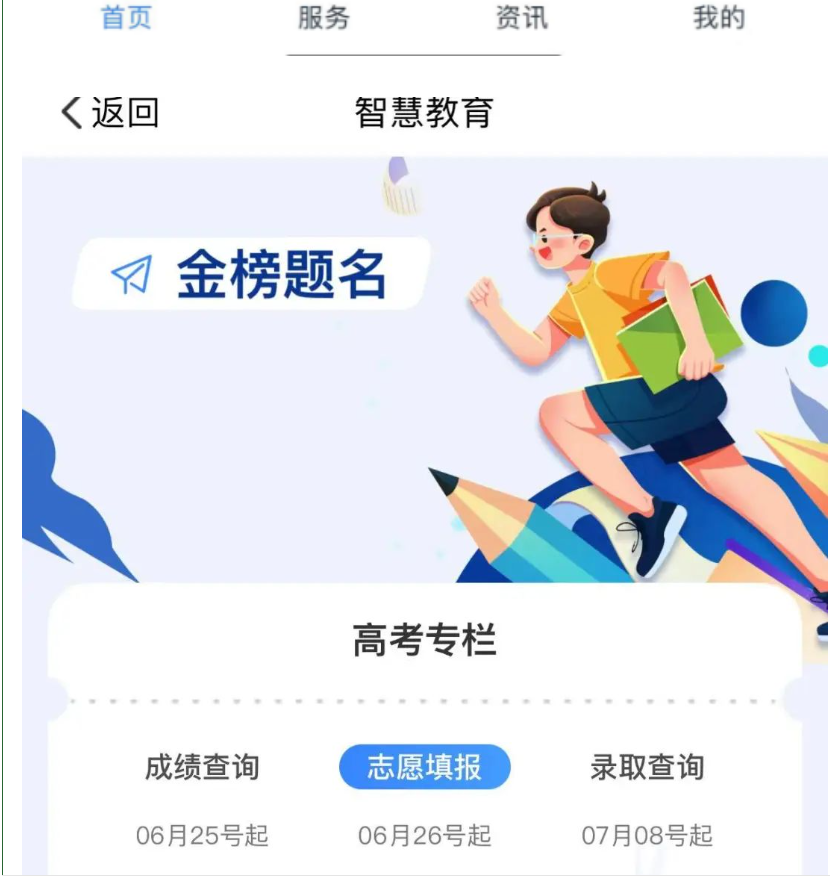Switch to the 首页 tab
Screen dimensions: 830x877
126,18
